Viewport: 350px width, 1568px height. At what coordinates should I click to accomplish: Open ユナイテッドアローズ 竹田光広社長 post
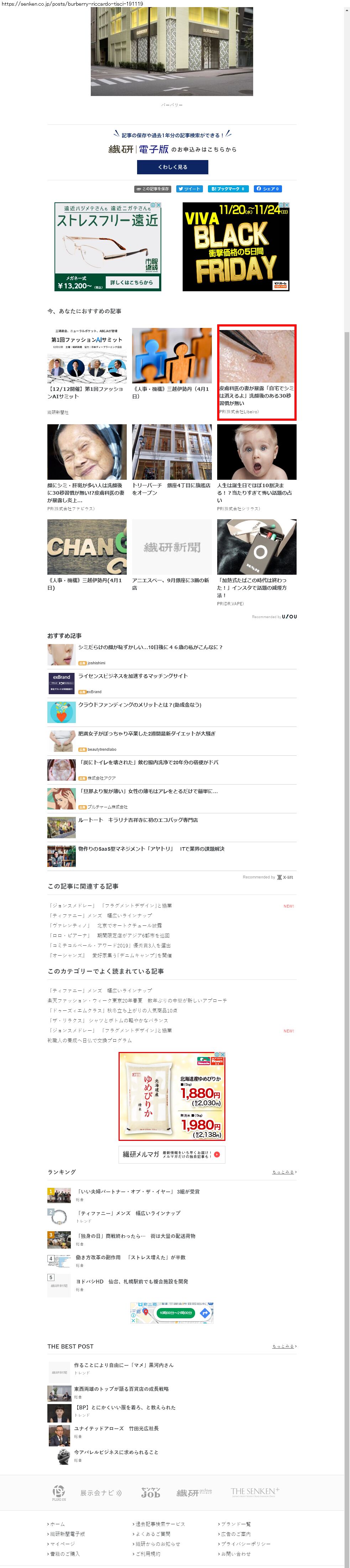[116, 1428]
